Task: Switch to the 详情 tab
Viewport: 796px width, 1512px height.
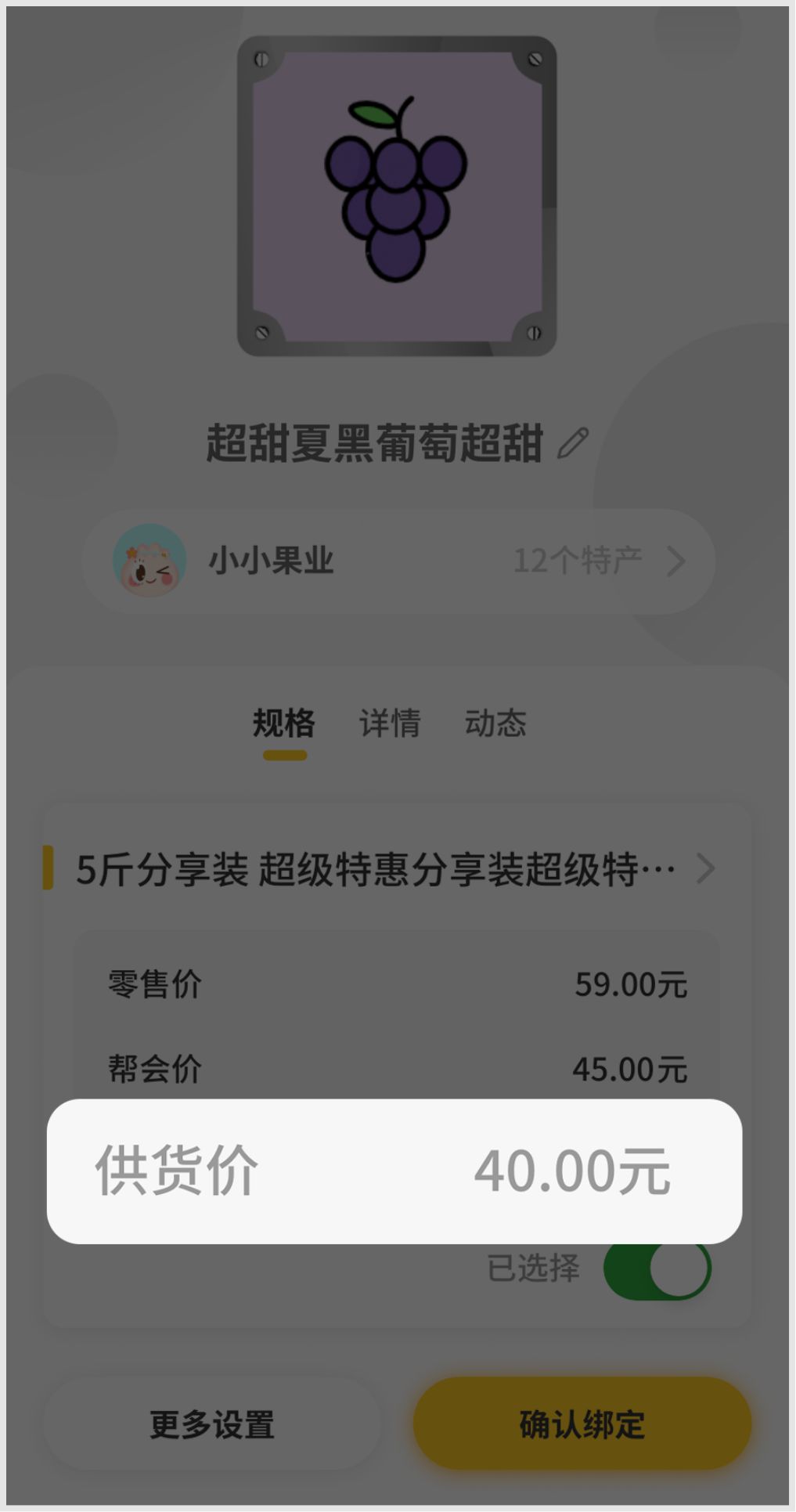Action: click(x=390, y=723)
